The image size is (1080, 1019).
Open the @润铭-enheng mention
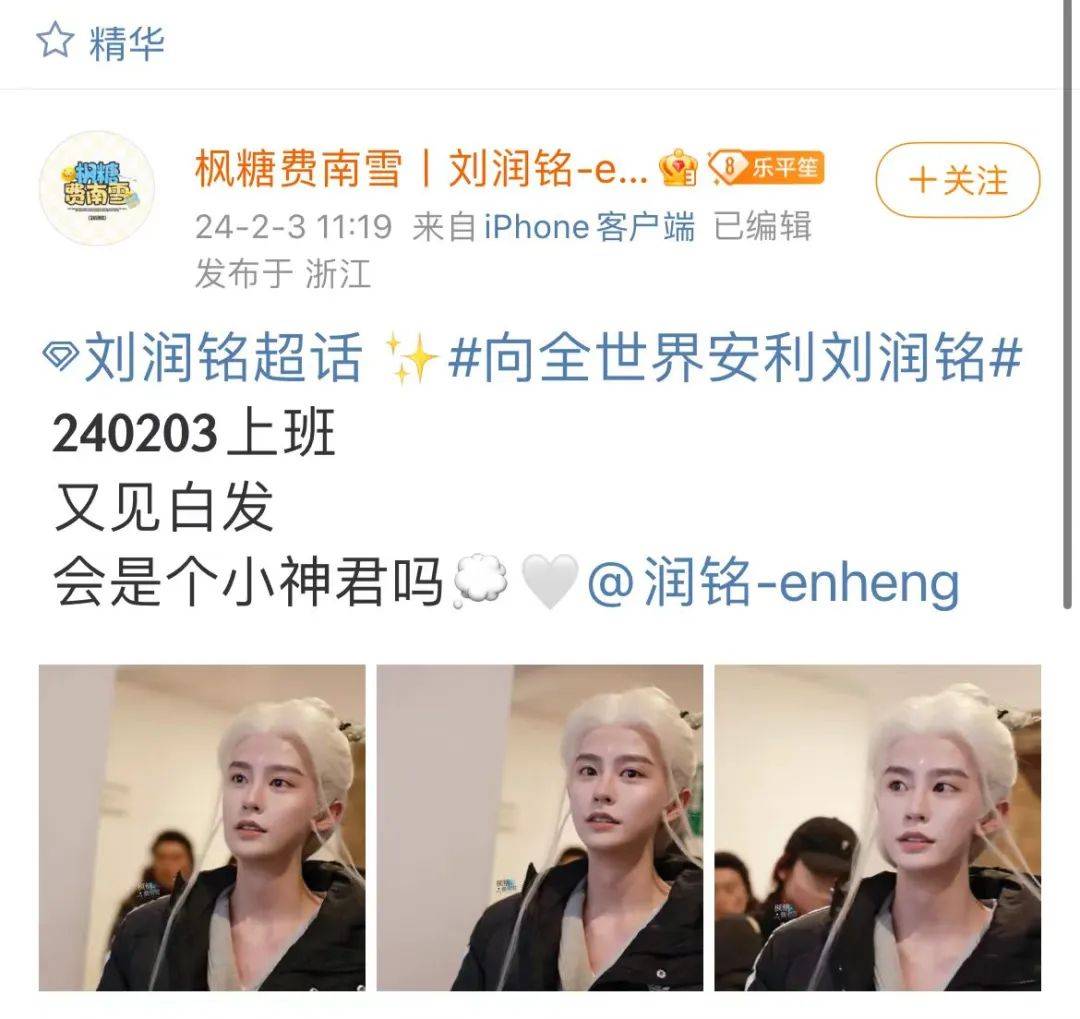(773, 584)
